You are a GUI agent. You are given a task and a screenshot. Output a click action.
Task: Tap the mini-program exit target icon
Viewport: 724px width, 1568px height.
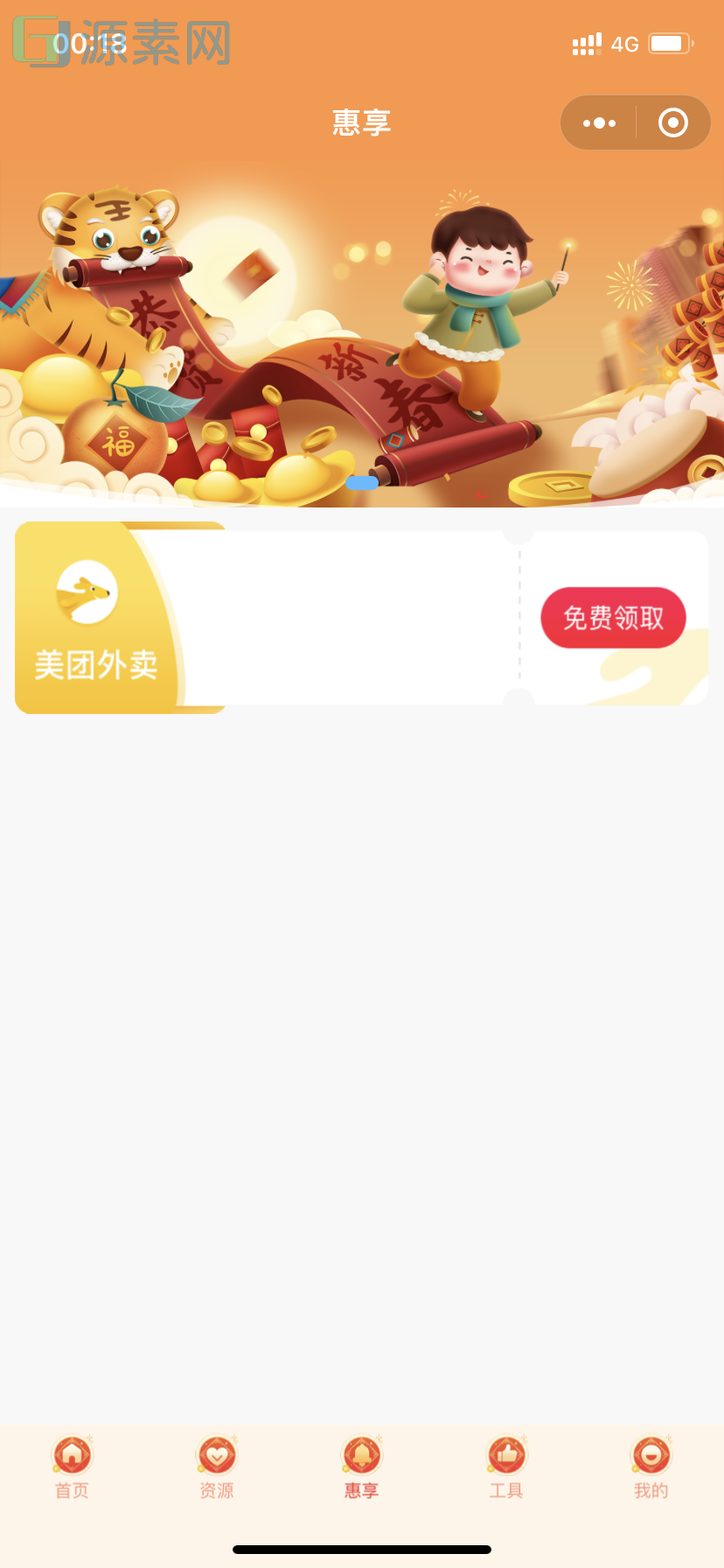[672, 122]
